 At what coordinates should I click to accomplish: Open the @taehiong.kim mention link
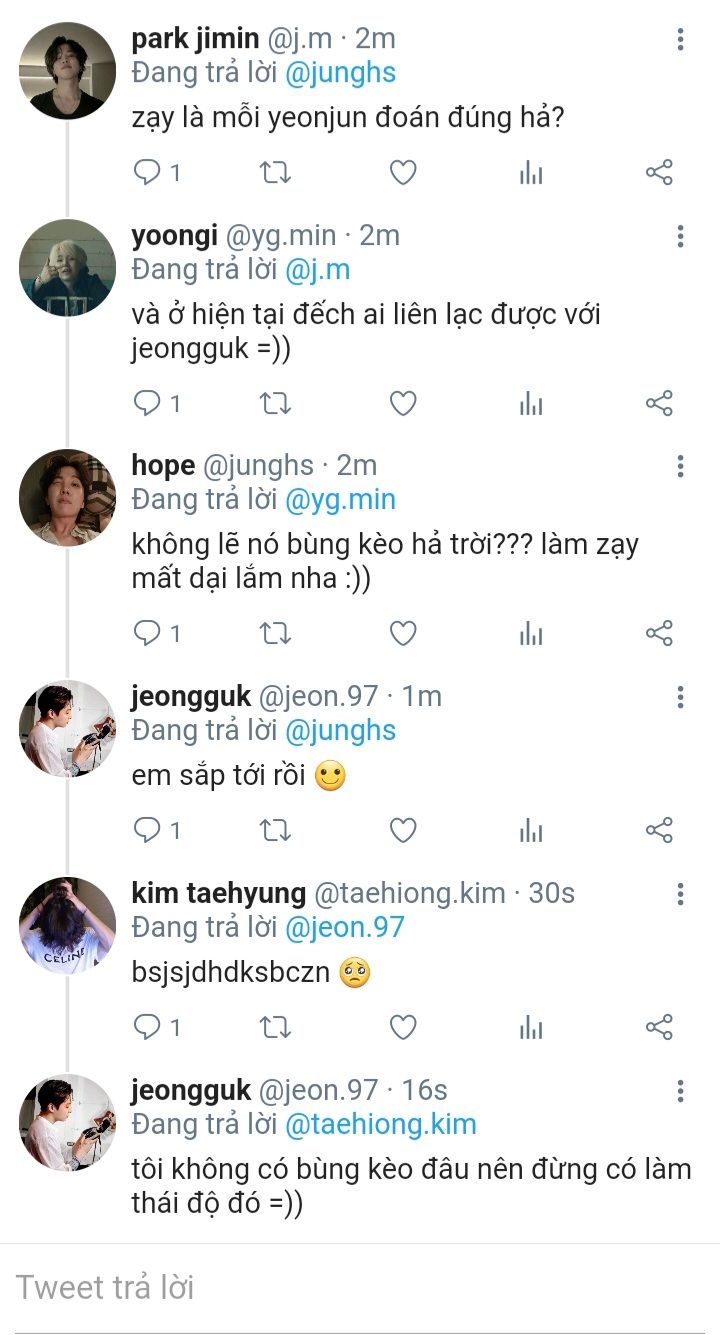(381, 1124)
